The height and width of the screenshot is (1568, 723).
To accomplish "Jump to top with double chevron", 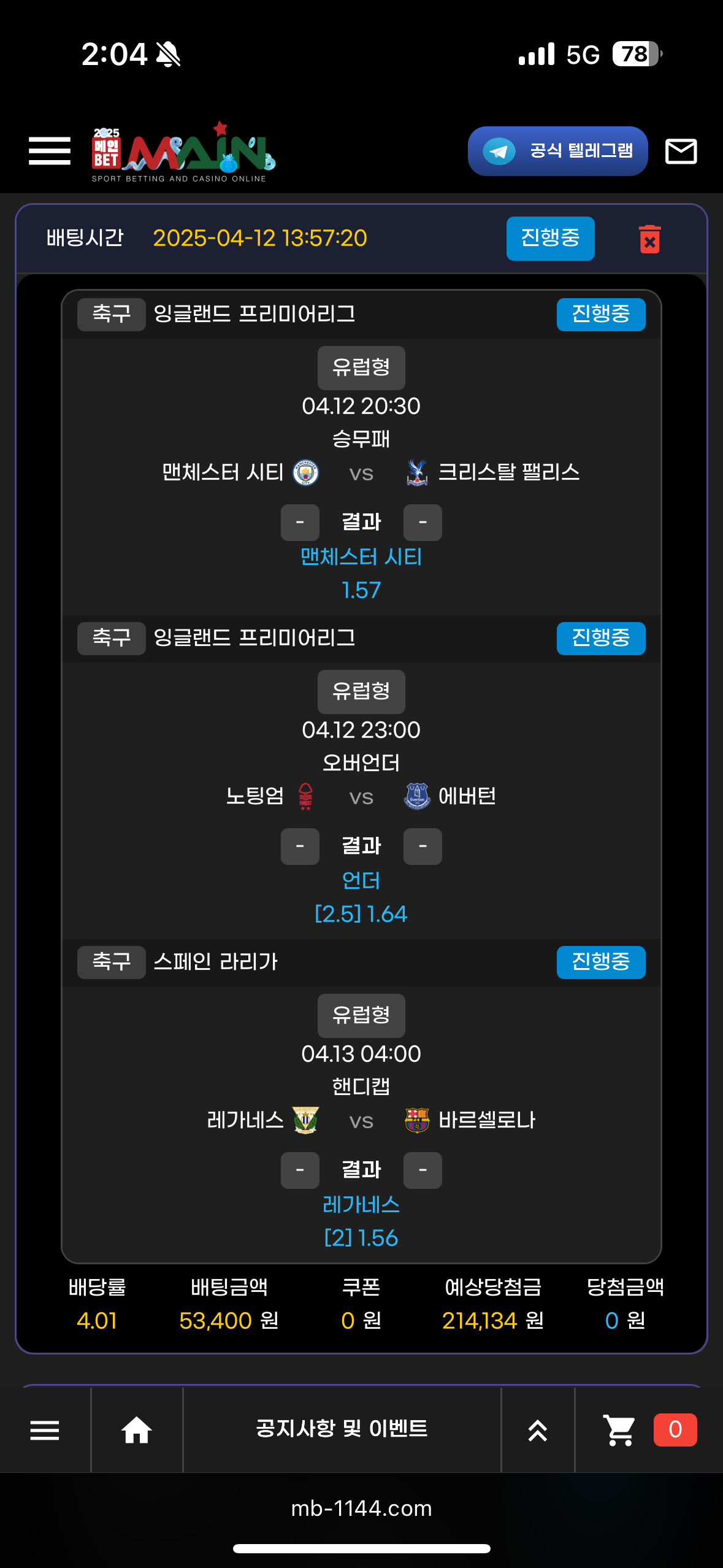I will (537, 1430).
